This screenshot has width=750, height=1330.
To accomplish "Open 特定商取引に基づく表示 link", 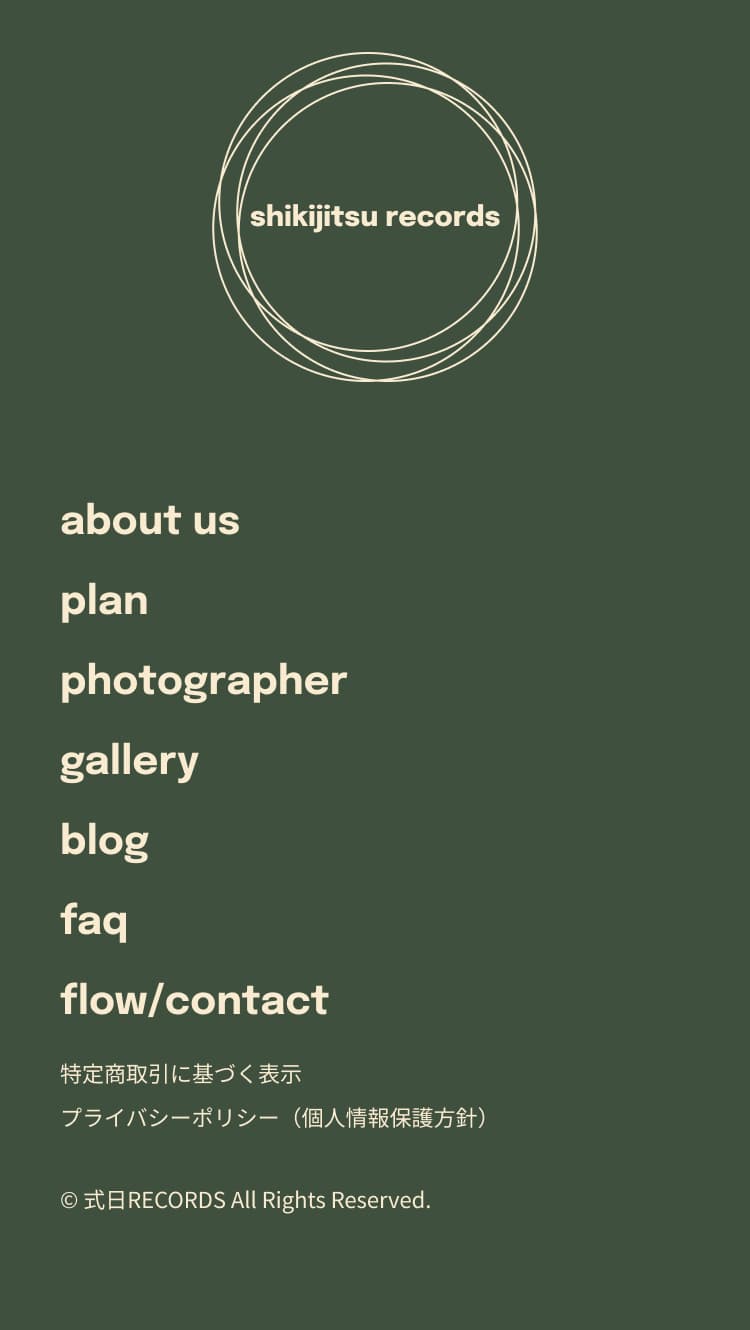I will (181, 1074).
